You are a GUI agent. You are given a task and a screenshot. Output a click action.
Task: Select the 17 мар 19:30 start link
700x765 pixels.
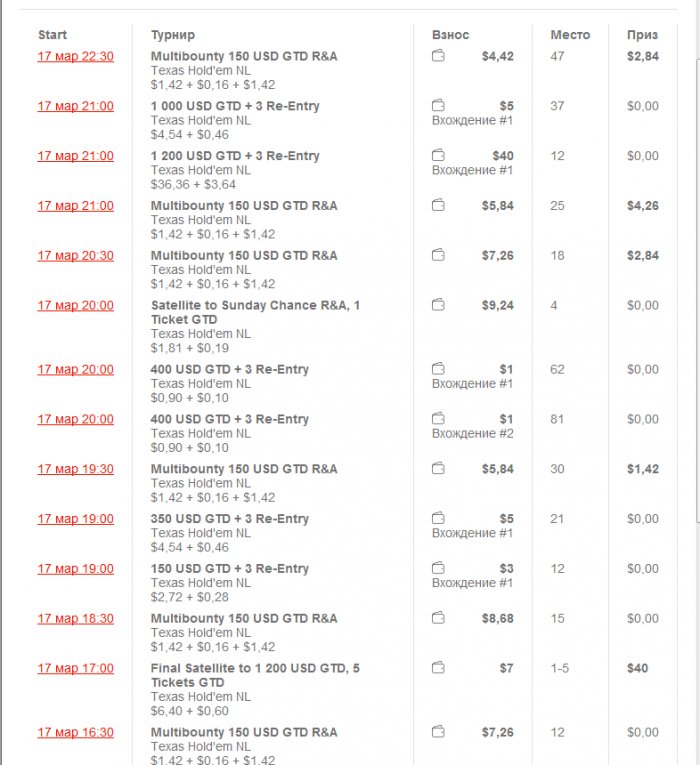pos(75,469)
